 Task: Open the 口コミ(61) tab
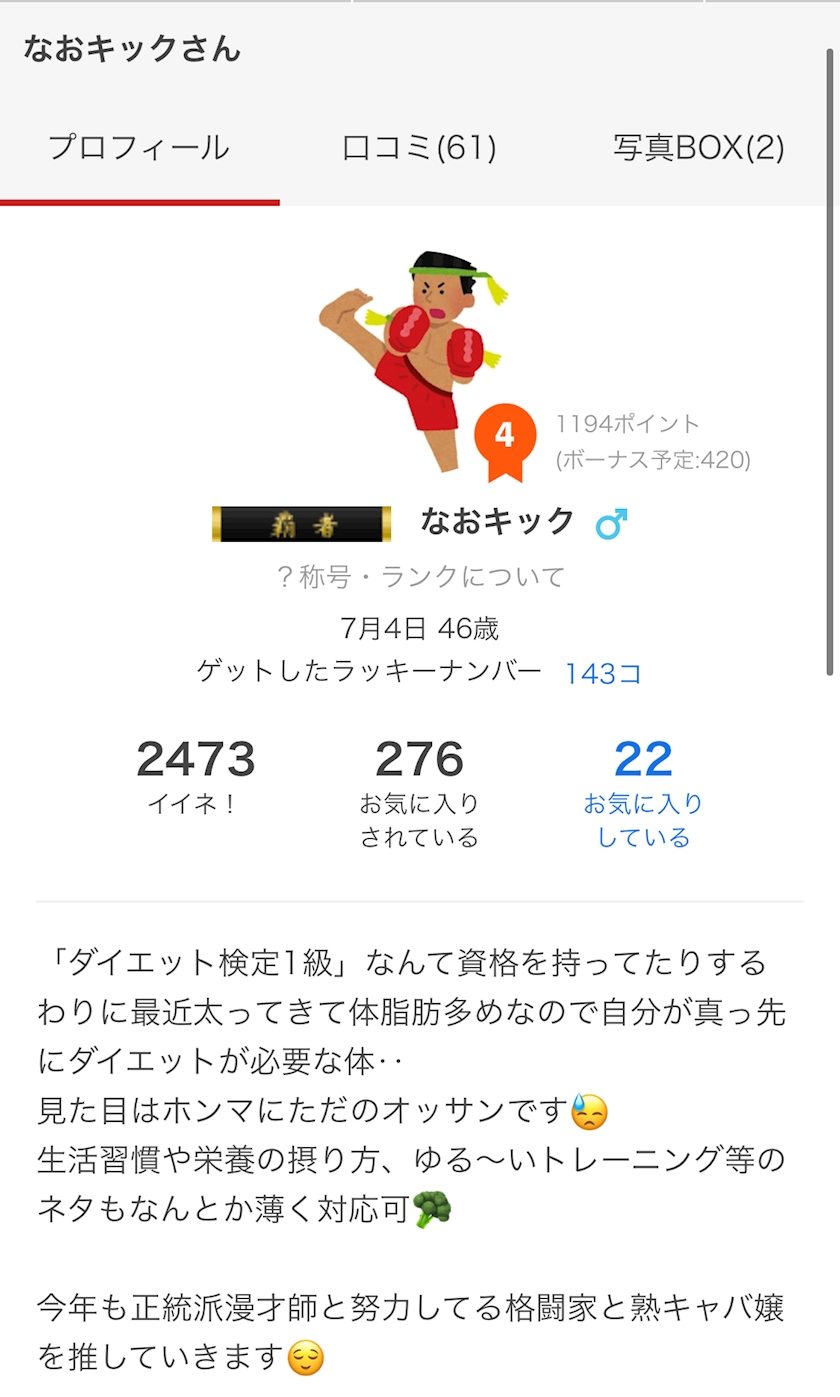pos(419,149)
